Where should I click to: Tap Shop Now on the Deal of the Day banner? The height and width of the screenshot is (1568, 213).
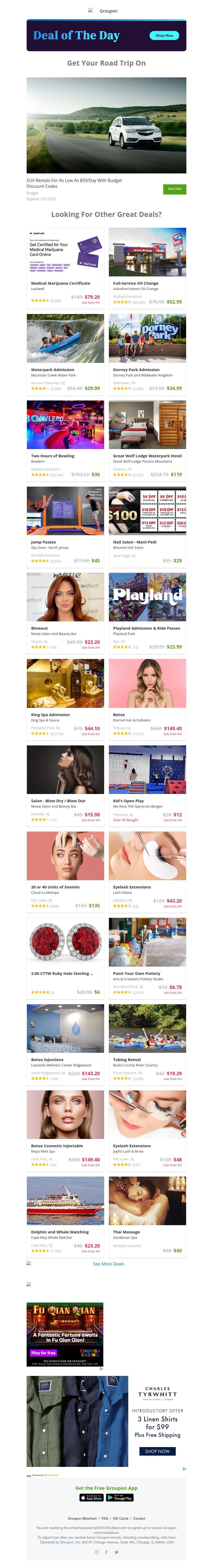164,35
